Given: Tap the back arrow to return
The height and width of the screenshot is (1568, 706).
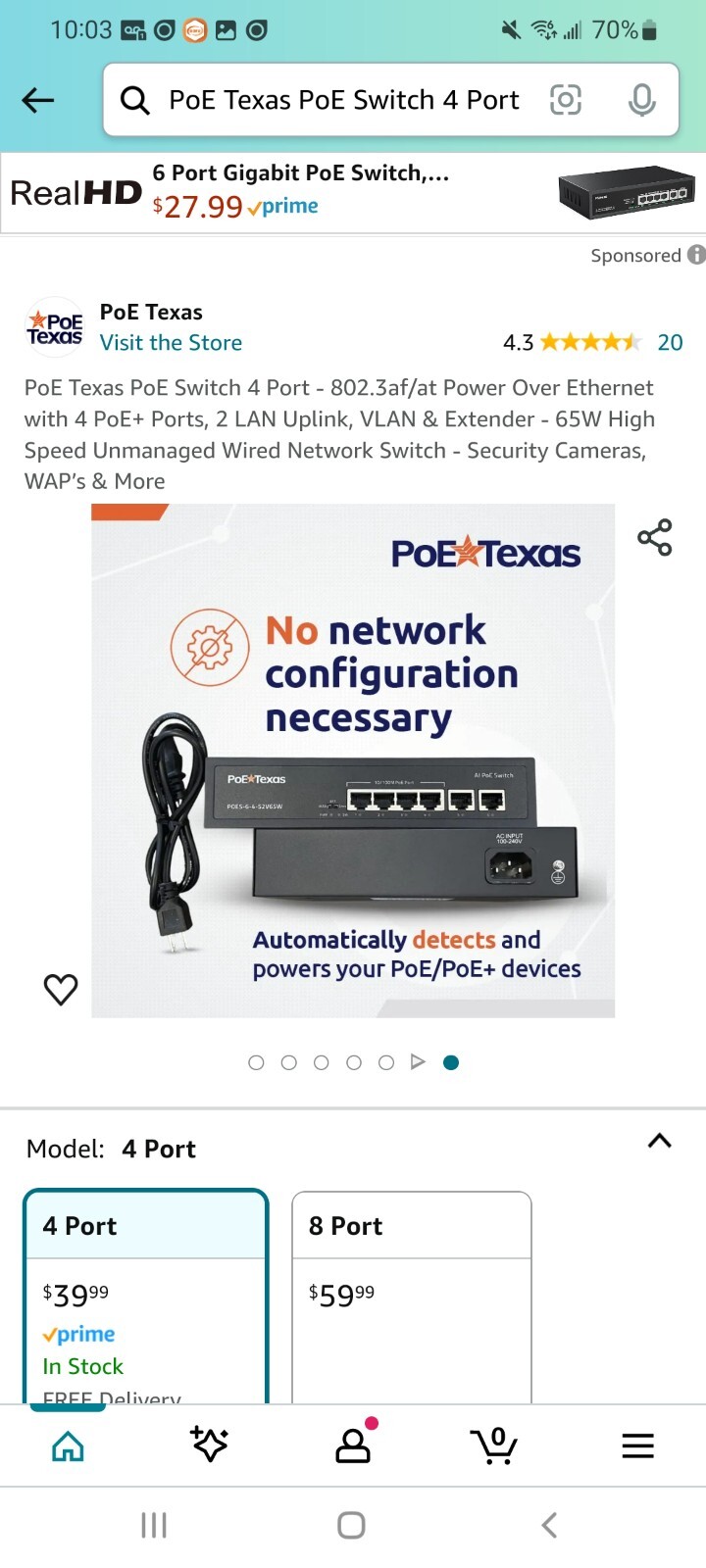Looking at the screenshot, I should pyautogui.click(x=37, y=100).
